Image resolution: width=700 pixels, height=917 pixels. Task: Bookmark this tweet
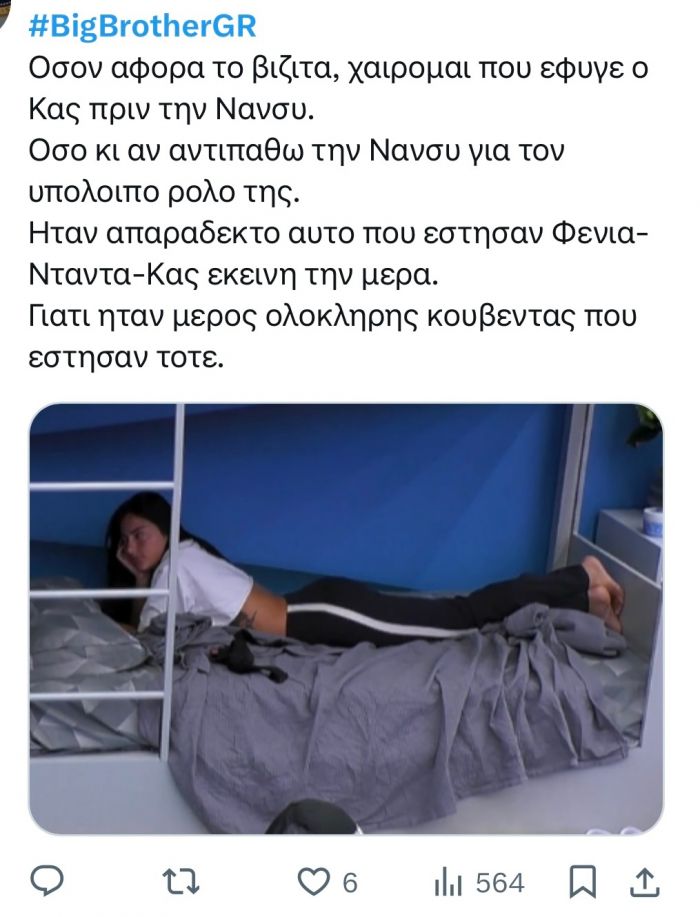point(582,881)
